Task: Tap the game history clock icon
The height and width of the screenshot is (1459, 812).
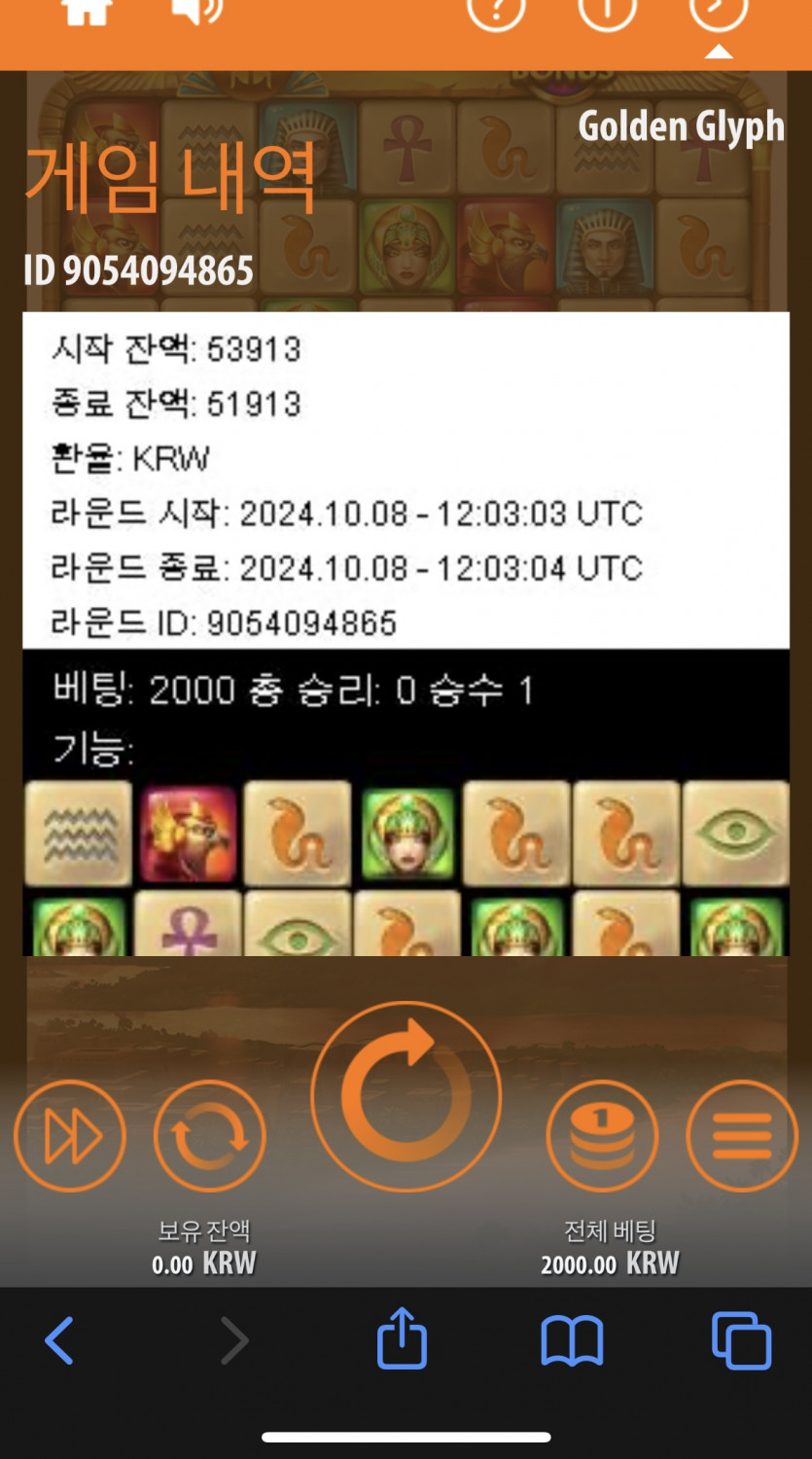Action: pos(719,14)
